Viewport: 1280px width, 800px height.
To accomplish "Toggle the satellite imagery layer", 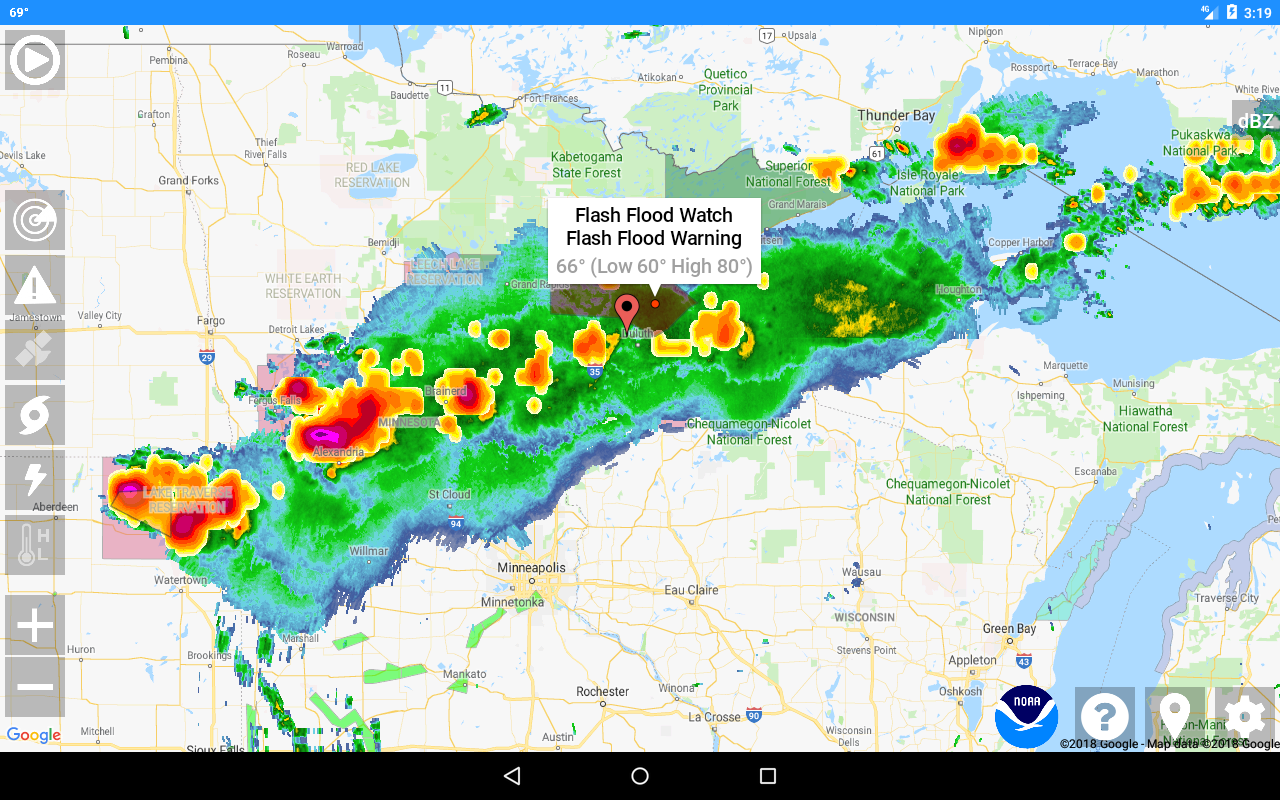I will click(35, 350).
